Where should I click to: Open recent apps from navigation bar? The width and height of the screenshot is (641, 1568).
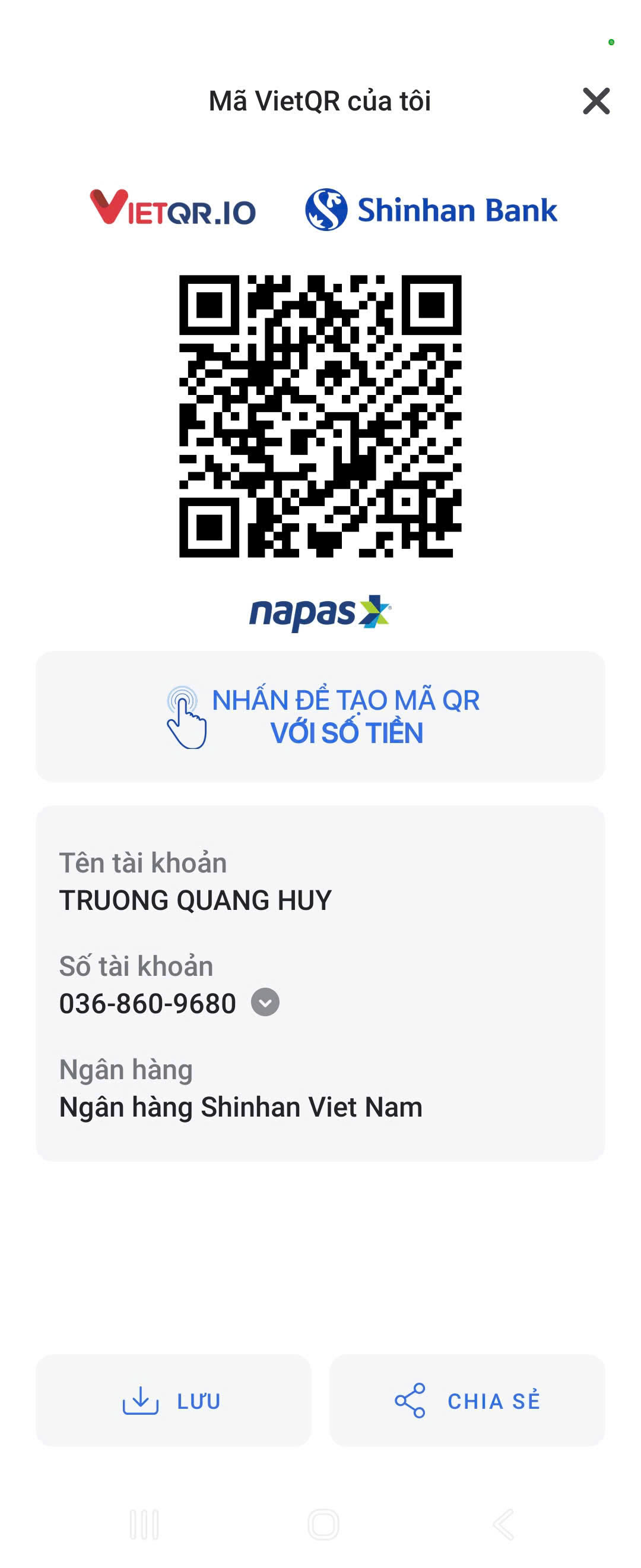(x=144, y=1525)
